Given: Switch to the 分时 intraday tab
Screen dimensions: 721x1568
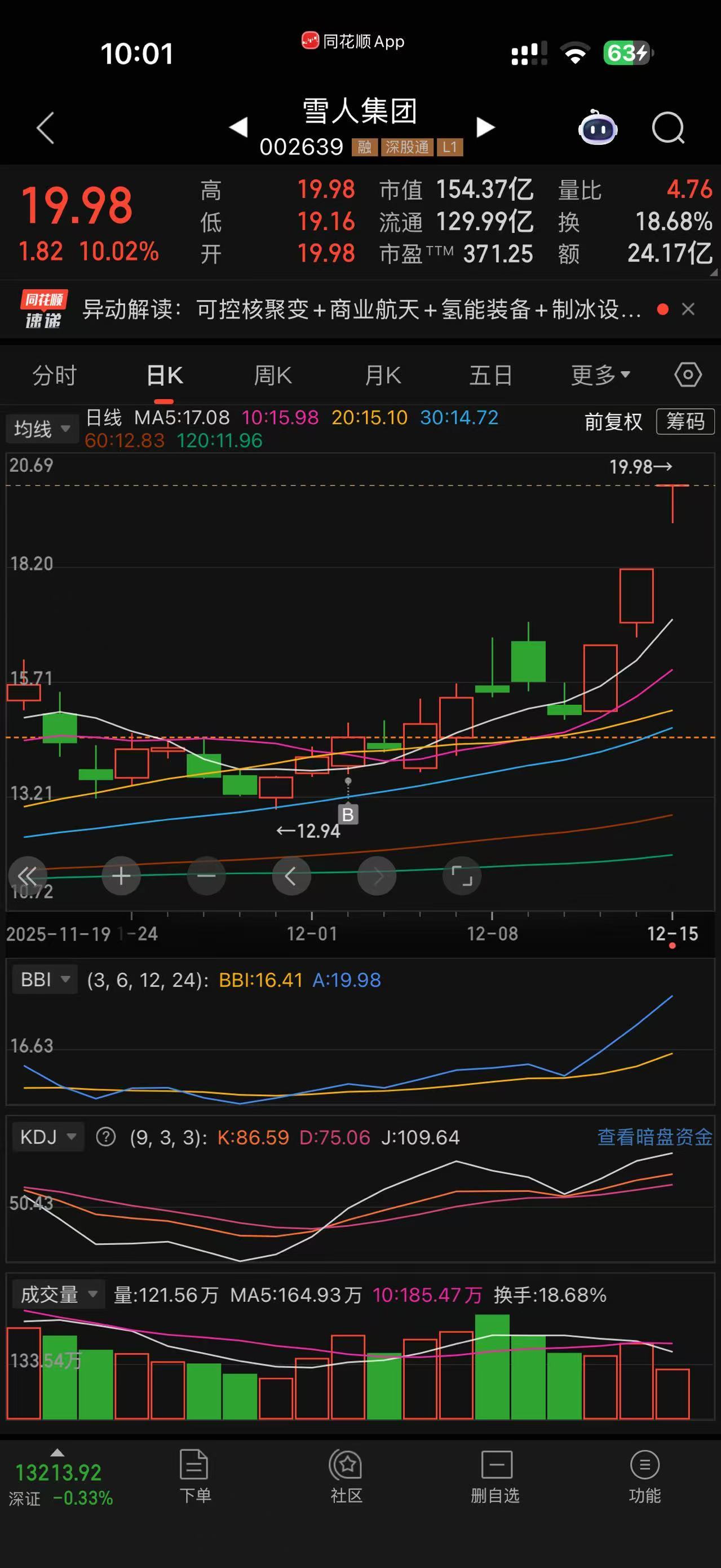Looking at the screenshot, I should 54,375.
